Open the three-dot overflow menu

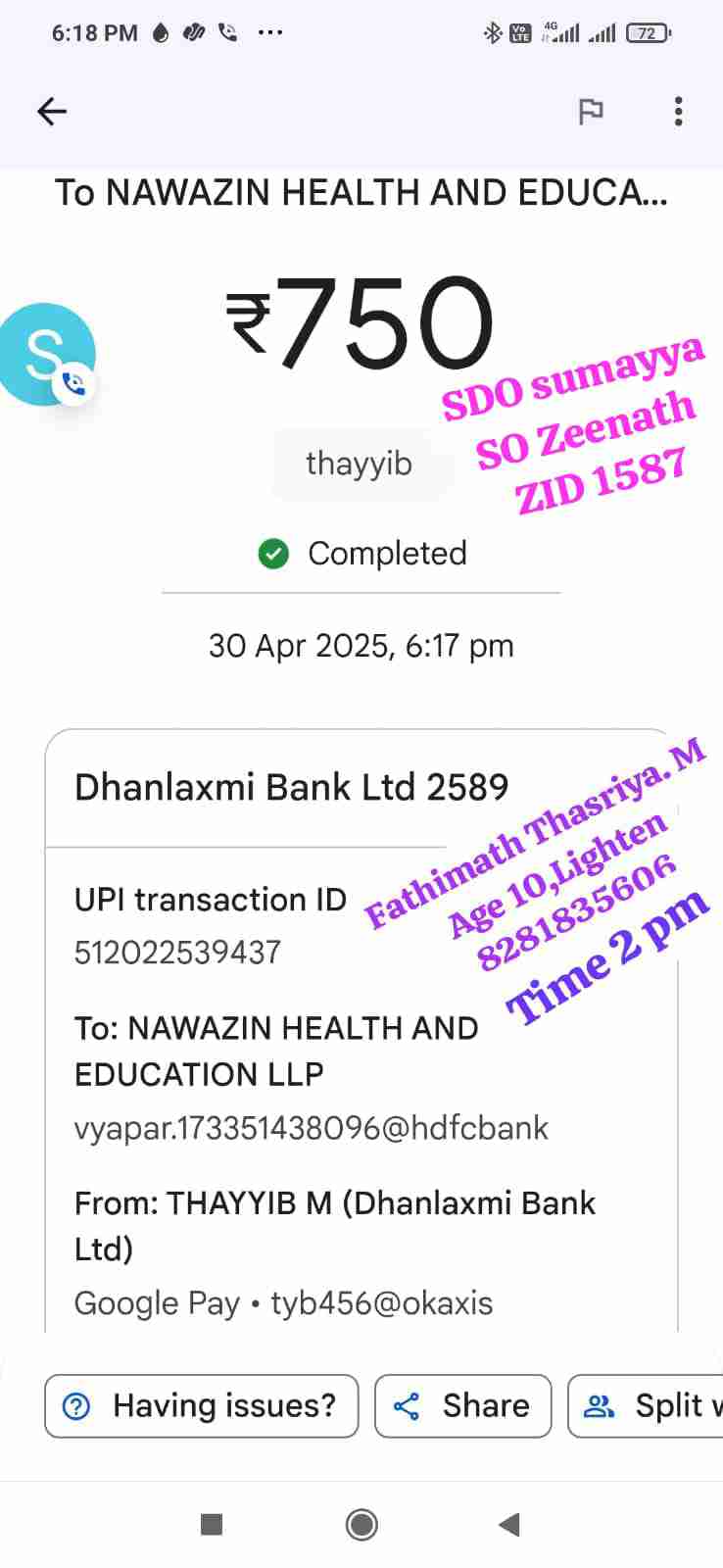tap(678, 112)
